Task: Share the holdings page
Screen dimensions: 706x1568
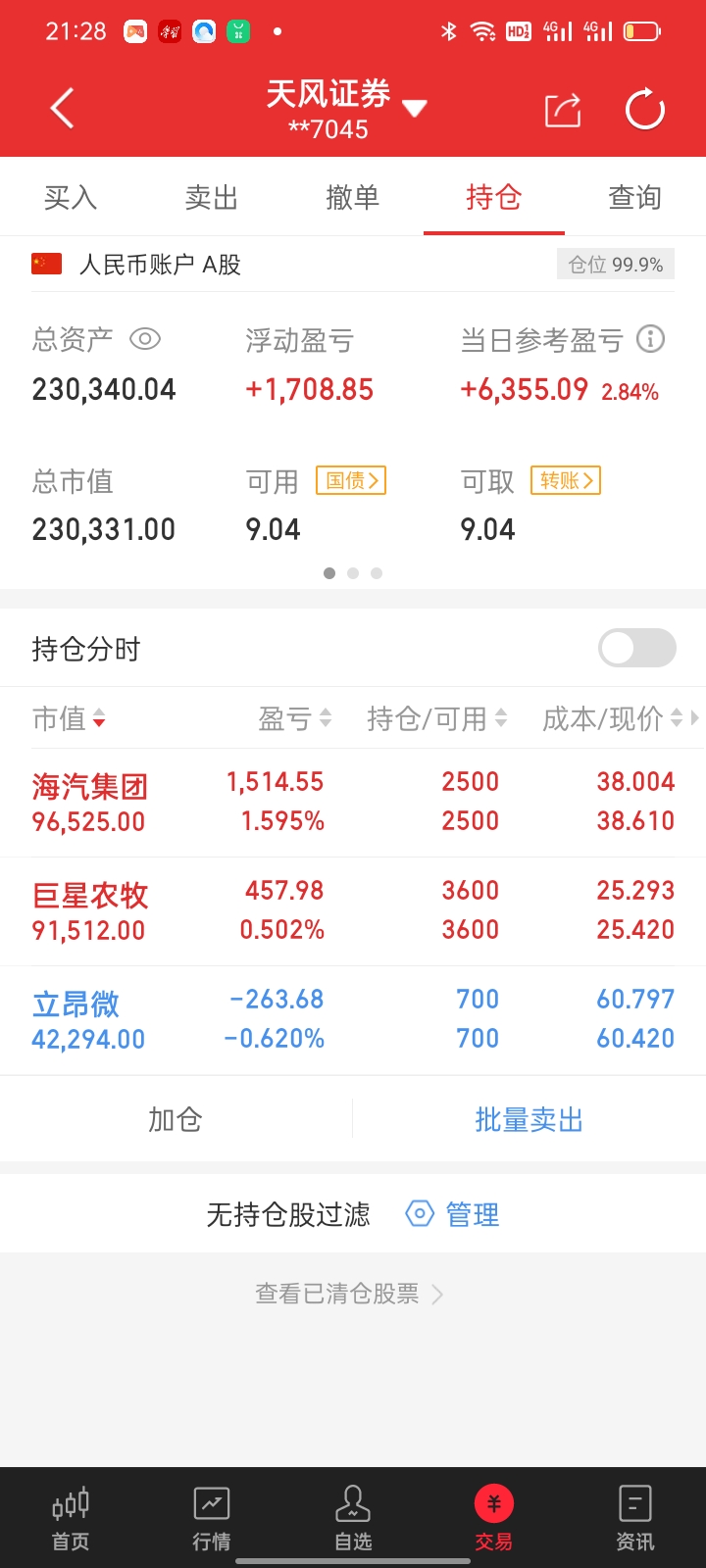Action: (563, 110)
